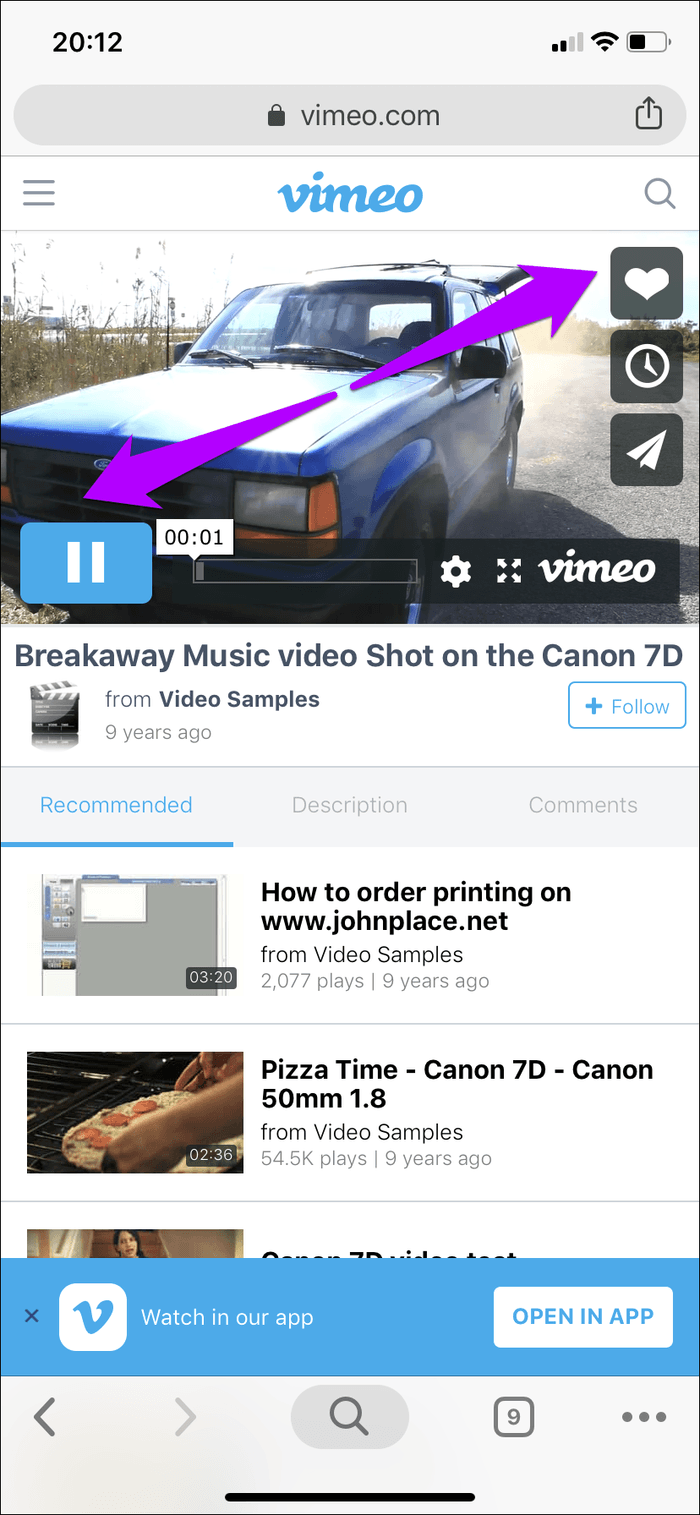
Task: Seek on the video progress bar
Action: 305,571
